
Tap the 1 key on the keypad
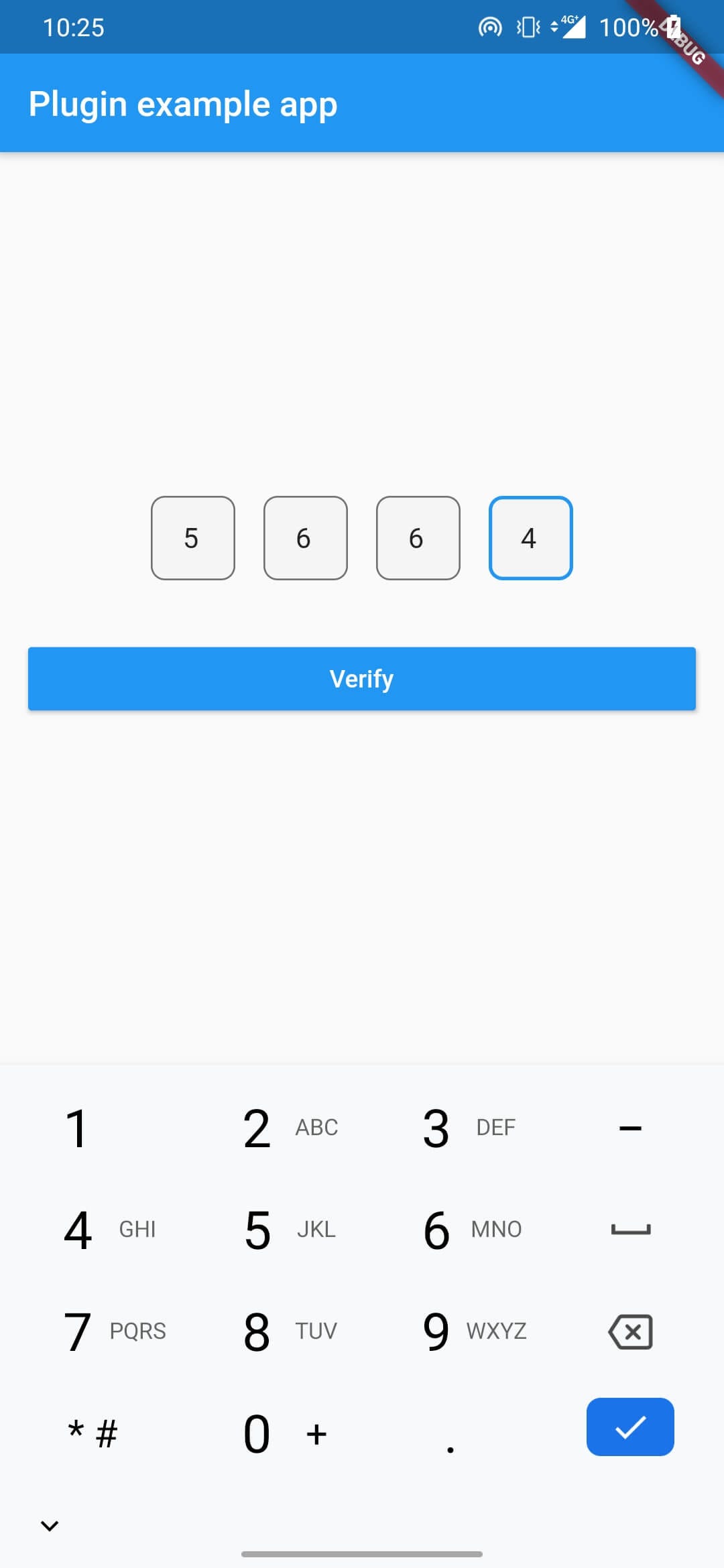click(115, 1128)
